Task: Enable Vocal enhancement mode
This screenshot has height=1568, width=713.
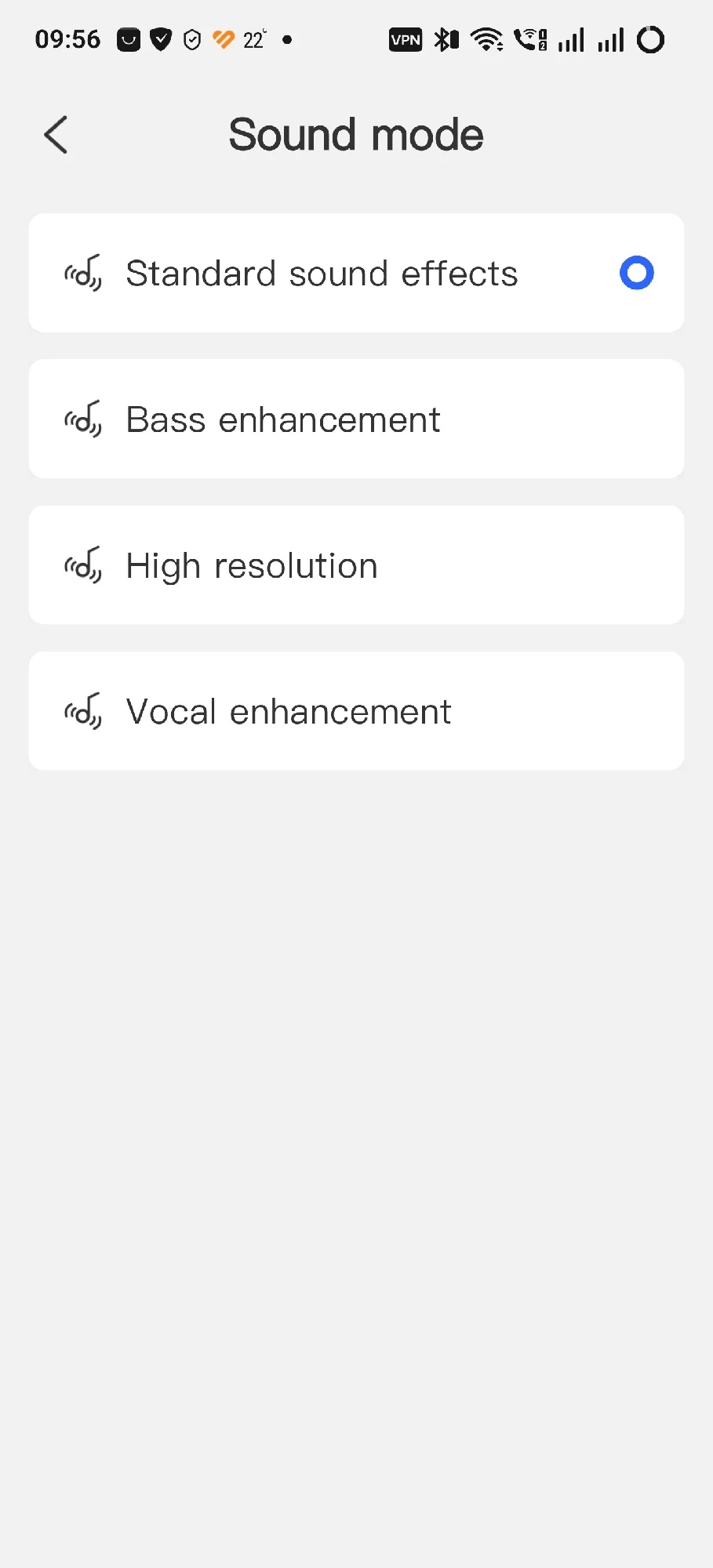Action: [356, 711]
